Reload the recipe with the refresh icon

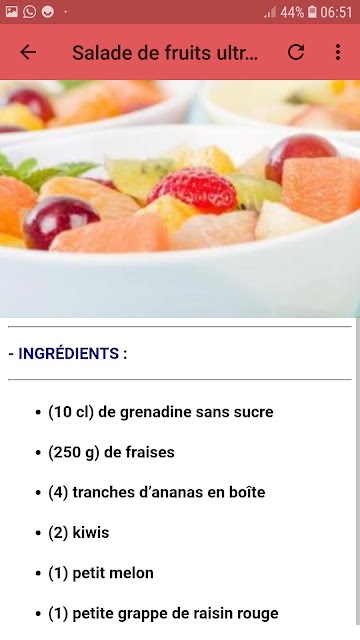click(296, 52)
